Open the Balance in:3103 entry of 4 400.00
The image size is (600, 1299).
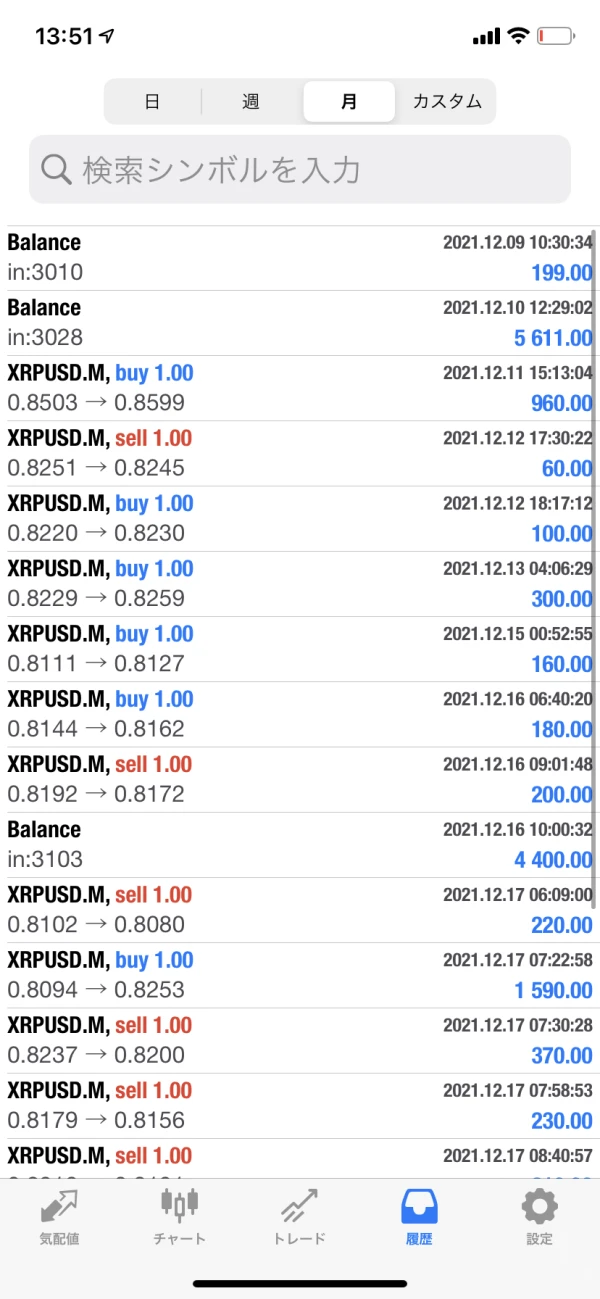click(300, 844)
